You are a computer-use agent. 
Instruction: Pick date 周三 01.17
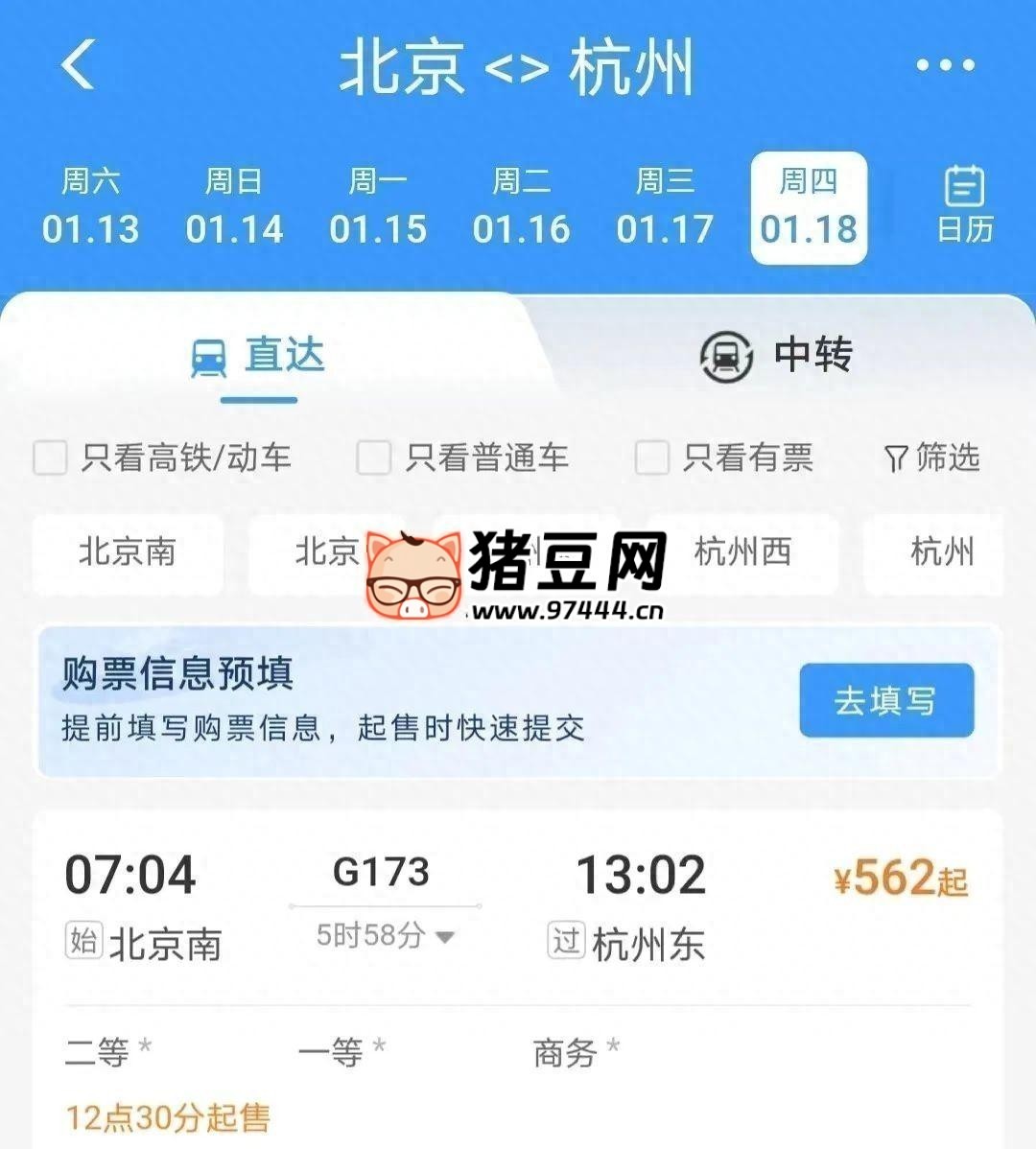point(665,207)
